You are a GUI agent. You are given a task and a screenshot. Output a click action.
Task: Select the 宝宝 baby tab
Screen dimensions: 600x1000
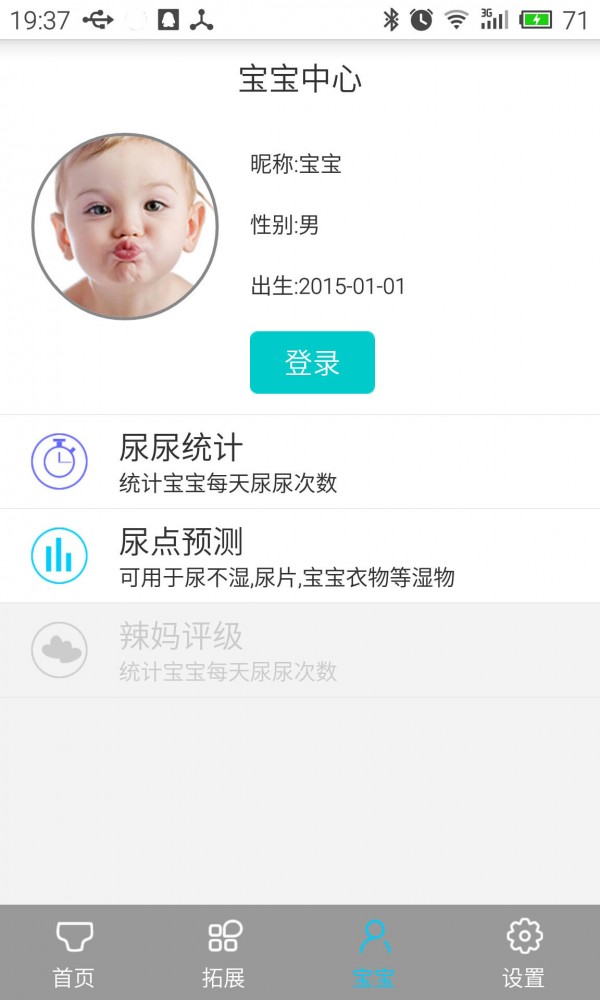coord(374,953)
